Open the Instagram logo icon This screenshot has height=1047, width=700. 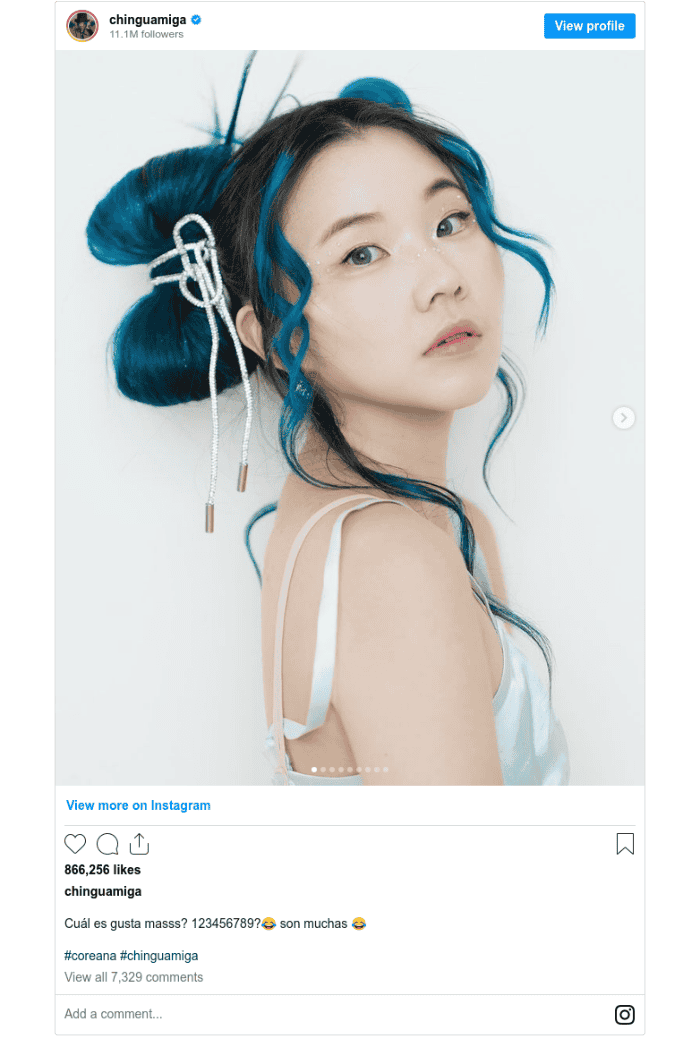pyautogui.click(x=625, y=1015)
